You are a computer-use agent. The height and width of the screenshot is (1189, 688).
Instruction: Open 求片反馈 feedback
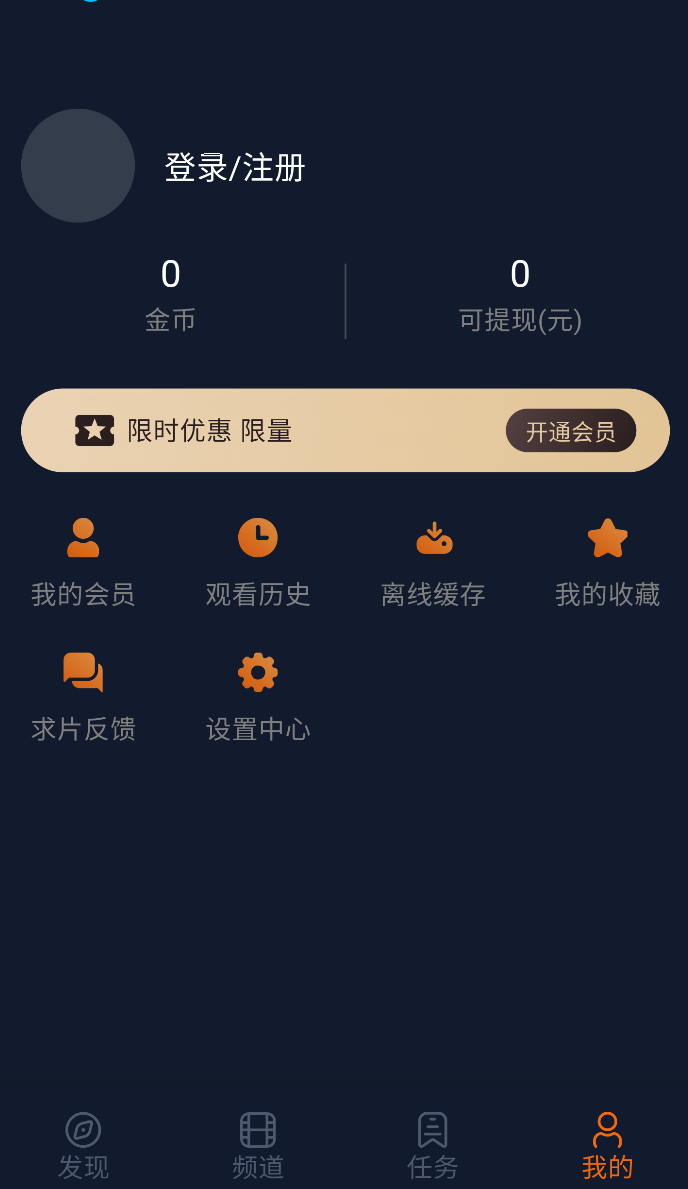[83, 697]
